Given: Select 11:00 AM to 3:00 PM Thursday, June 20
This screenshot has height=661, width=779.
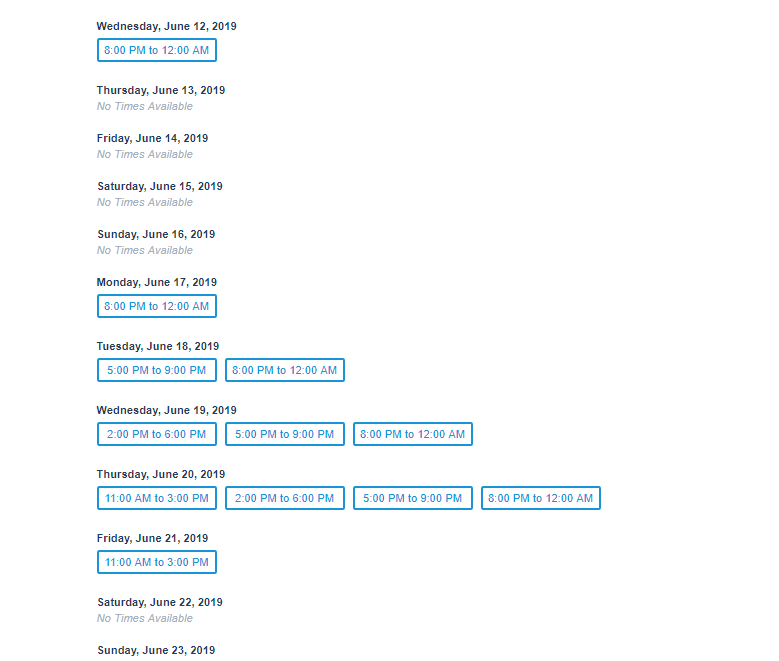Looking at the screenshot, I should (x=157, y=498).
